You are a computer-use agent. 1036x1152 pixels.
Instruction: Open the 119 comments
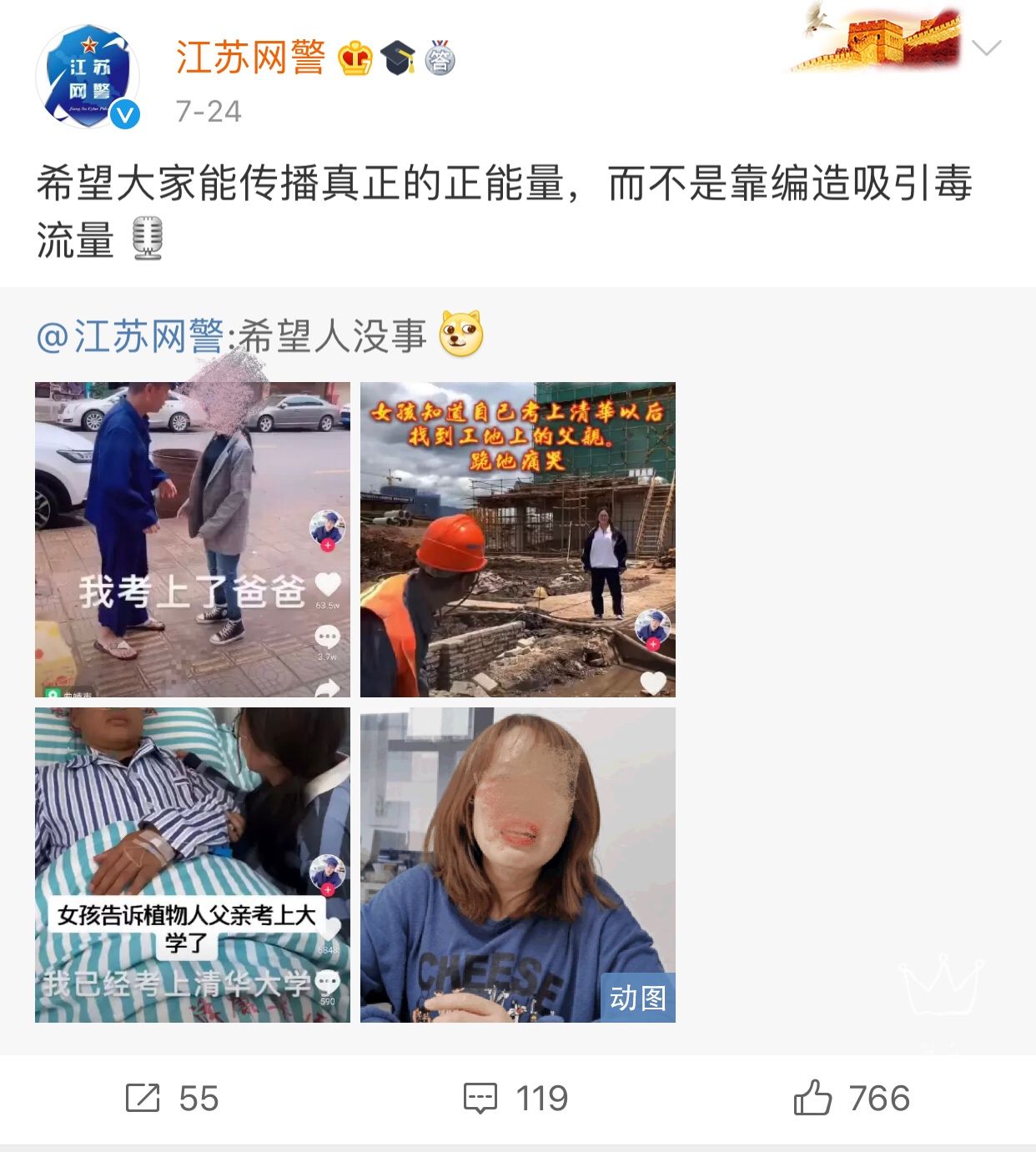[516, 1098]
